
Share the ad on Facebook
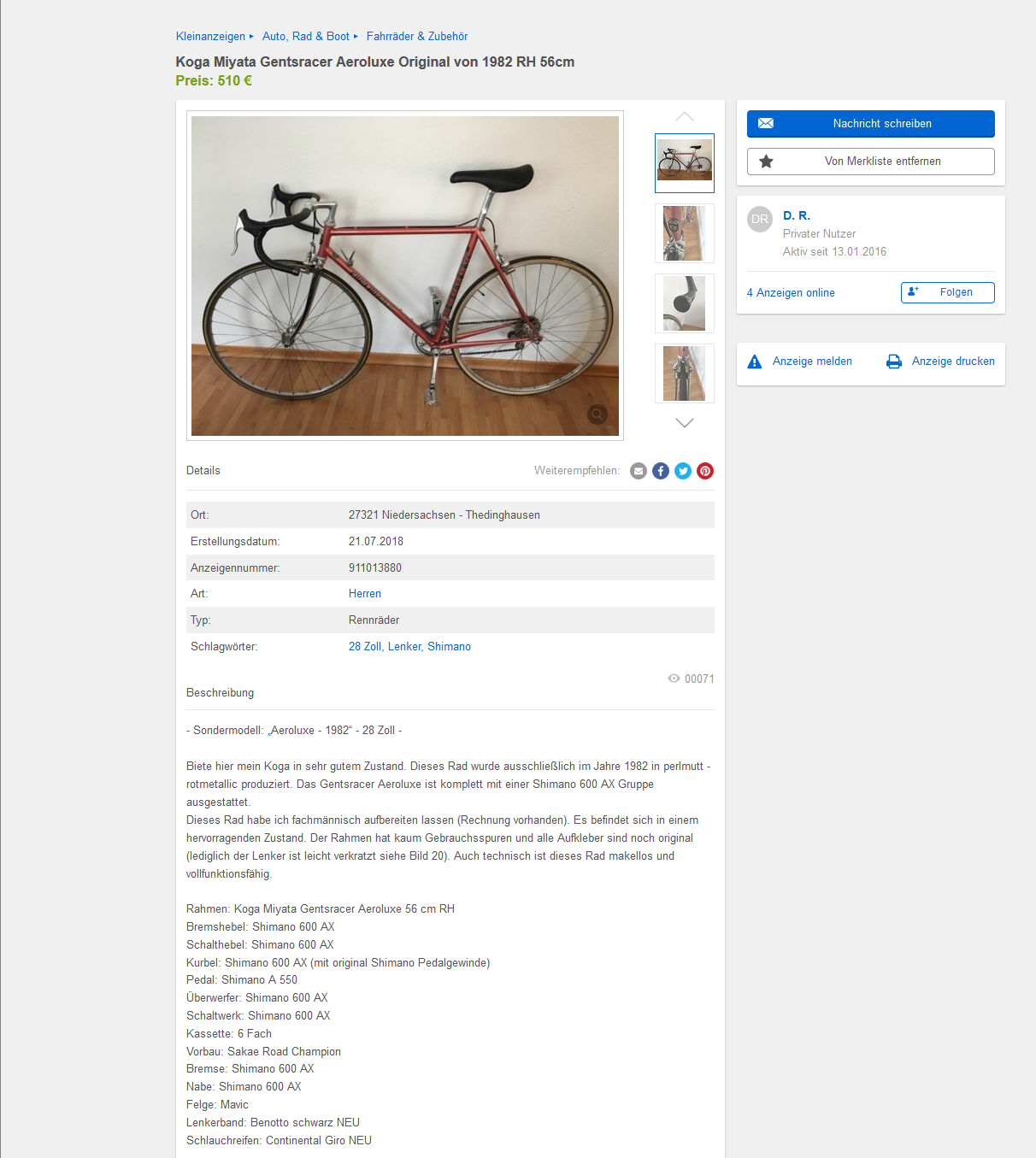coord(661,471)
